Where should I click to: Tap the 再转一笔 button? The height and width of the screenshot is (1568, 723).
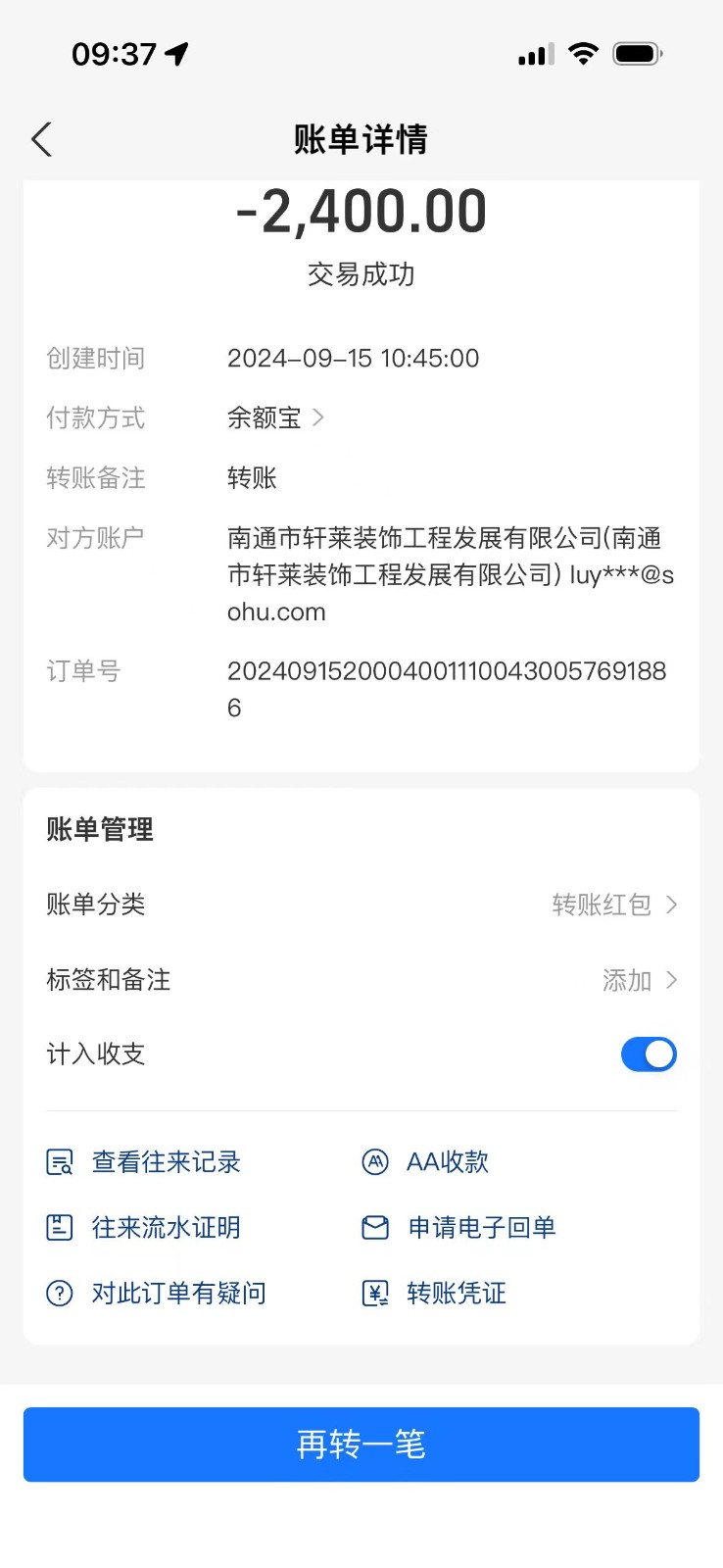(361, 1445)
